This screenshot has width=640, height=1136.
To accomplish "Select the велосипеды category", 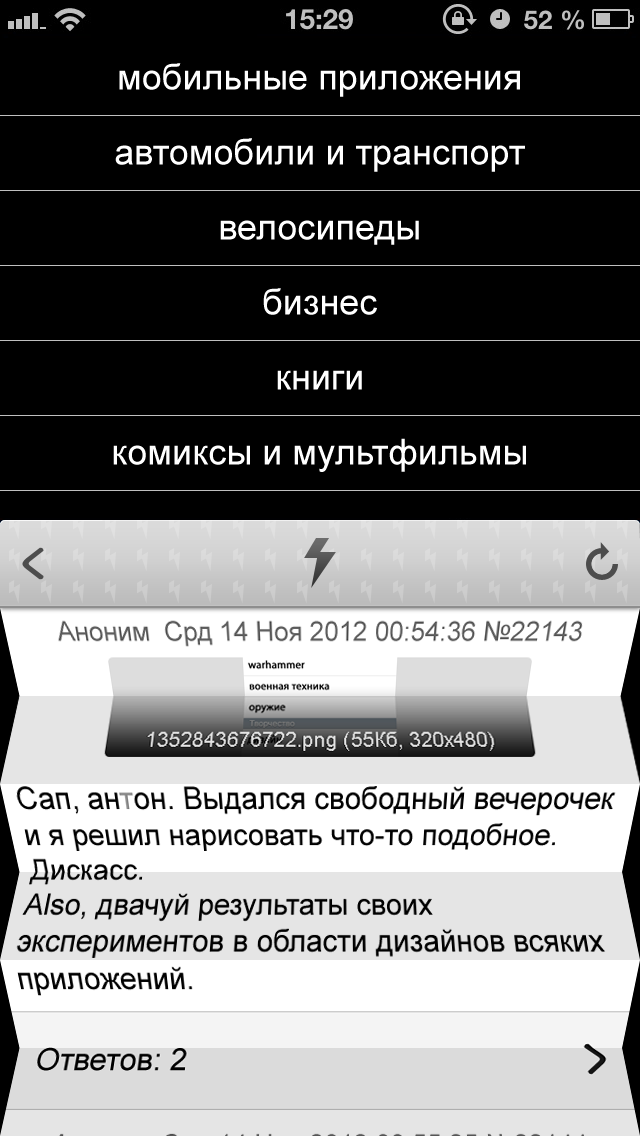I will 320,229.
